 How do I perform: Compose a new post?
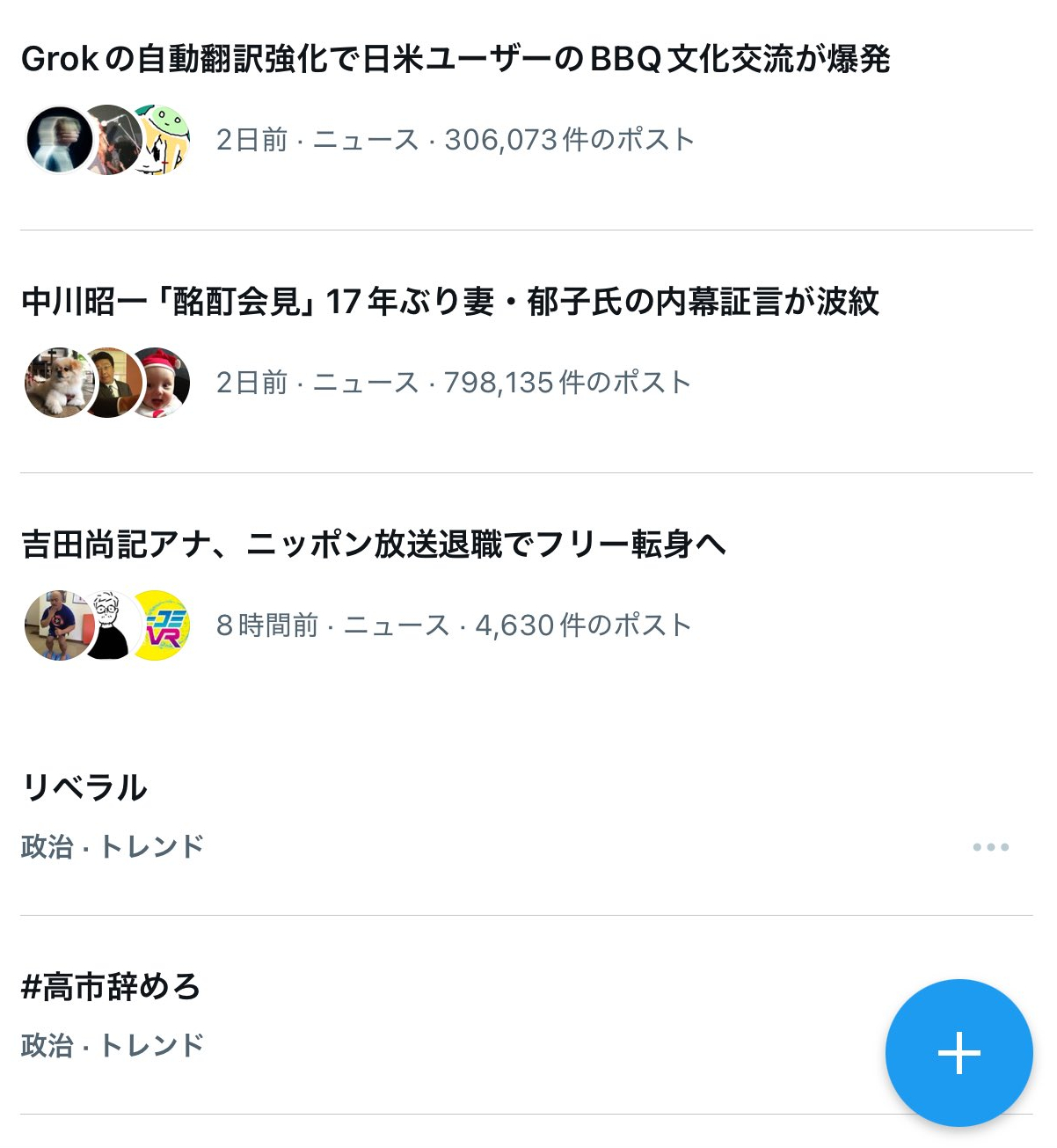coord(959,1053)
